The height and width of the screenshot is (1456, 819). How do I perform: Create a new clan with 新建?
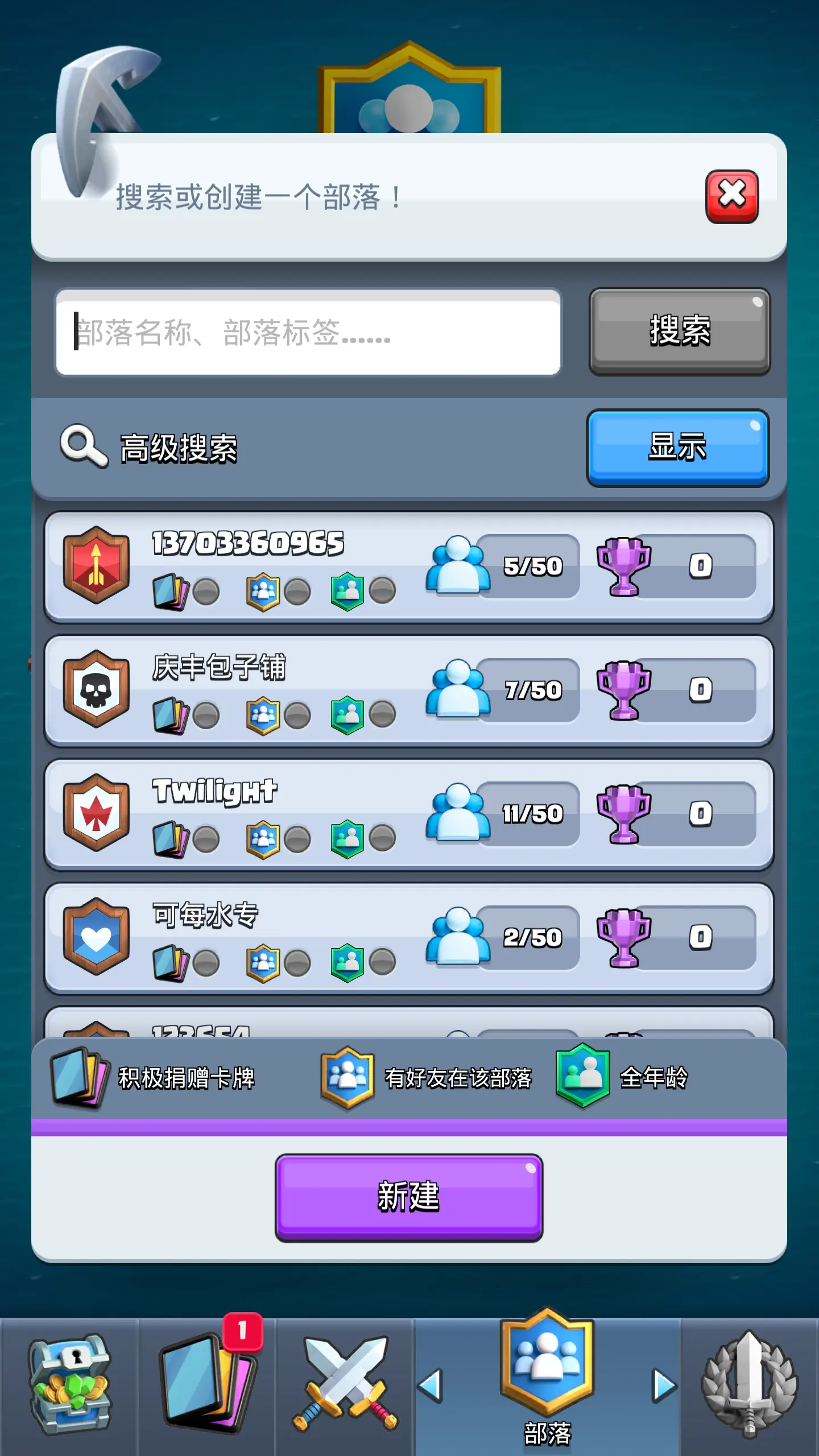pyautogui.click(x=408, y=1197)
